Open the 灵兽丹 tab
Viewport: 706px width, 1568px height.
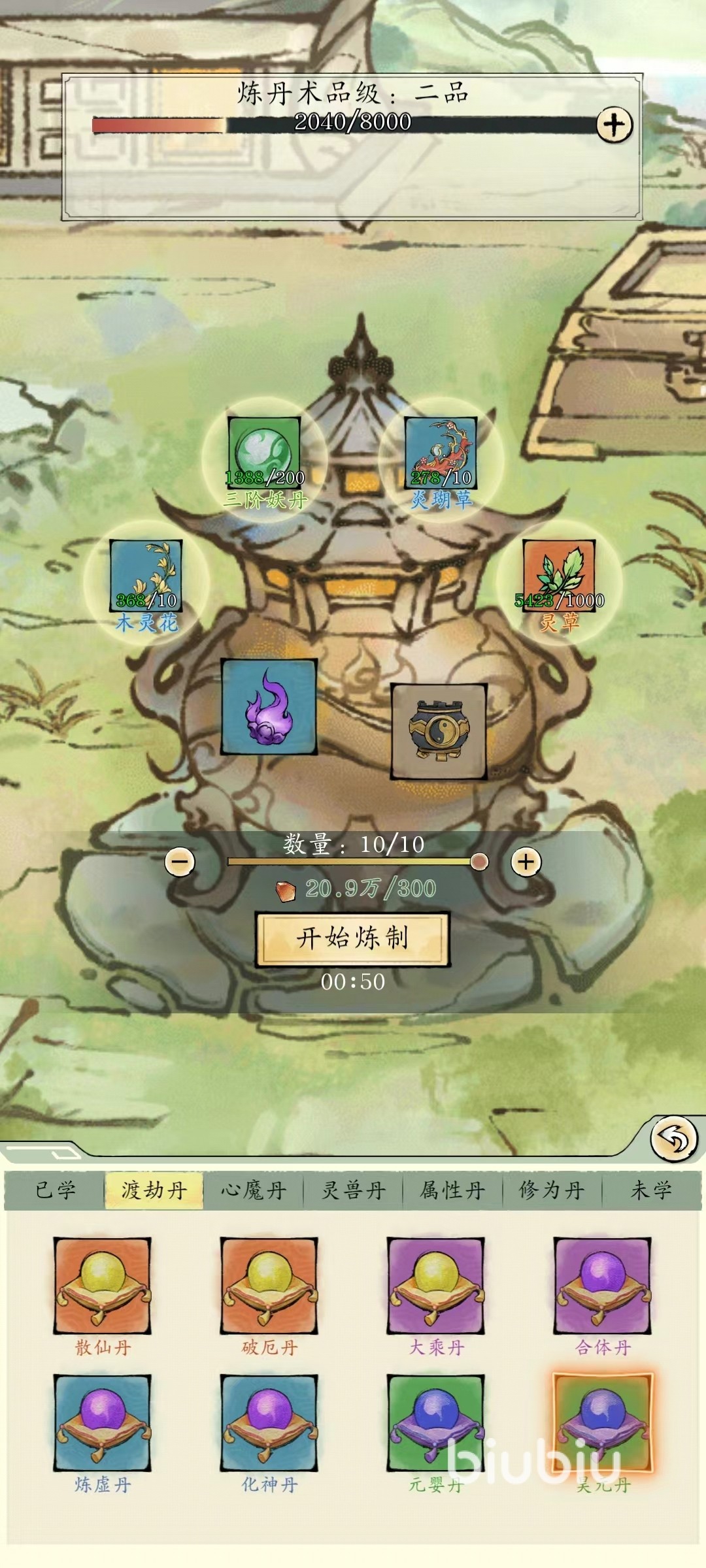click(353, 1190)
